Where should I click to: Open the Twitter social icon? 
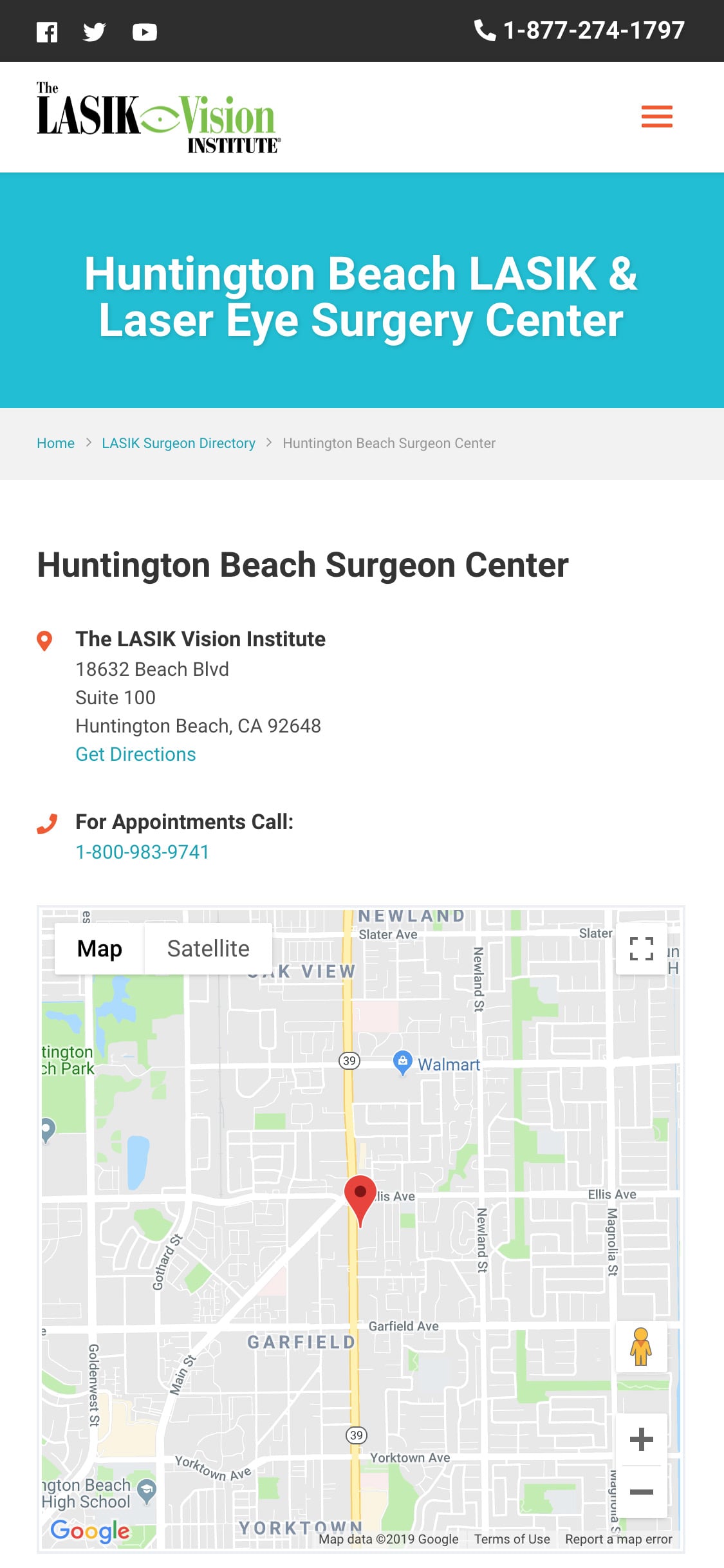(95, 31)
